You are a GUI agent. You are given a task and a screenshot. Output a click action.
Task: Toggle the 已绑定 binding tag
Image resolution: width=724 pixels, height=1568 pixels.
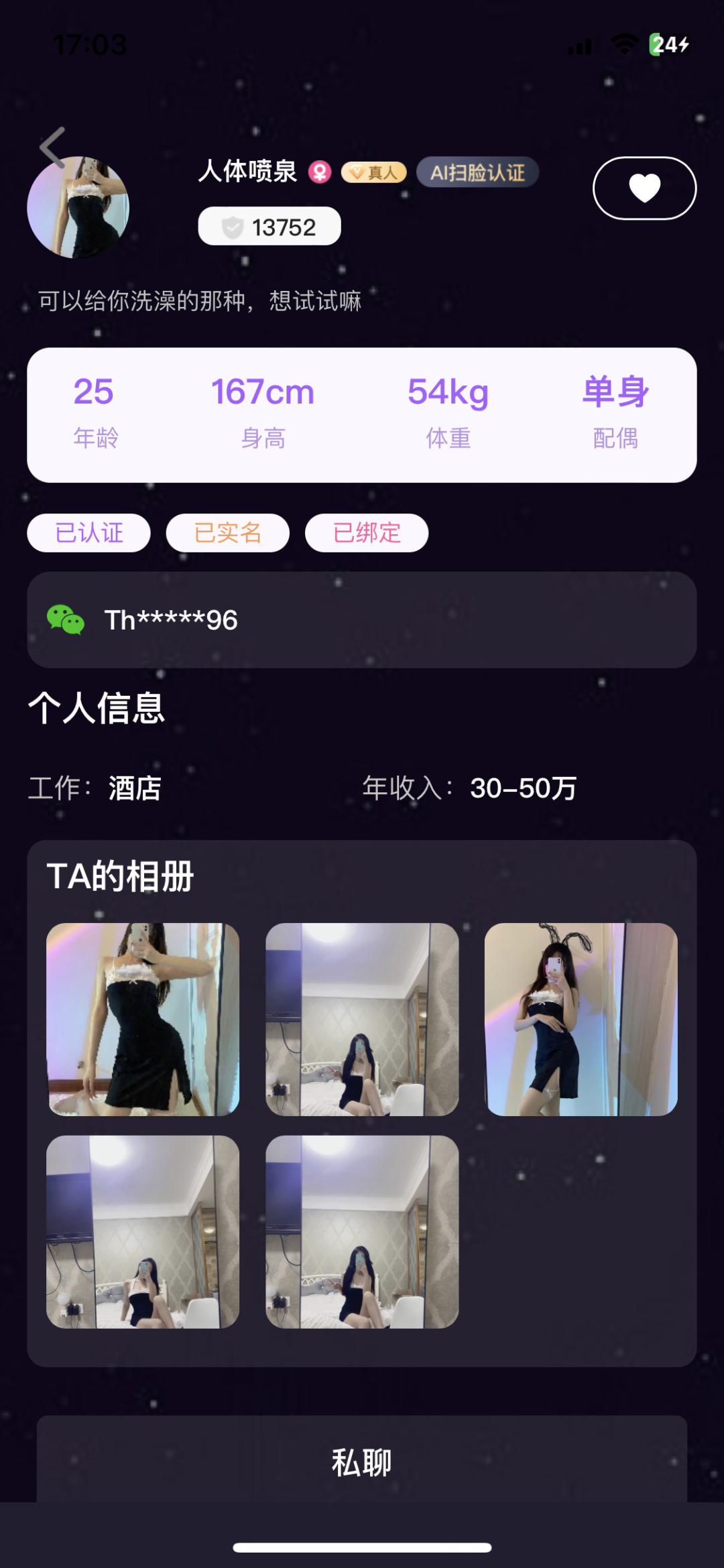pyautogui.click(x=367, y=532)
